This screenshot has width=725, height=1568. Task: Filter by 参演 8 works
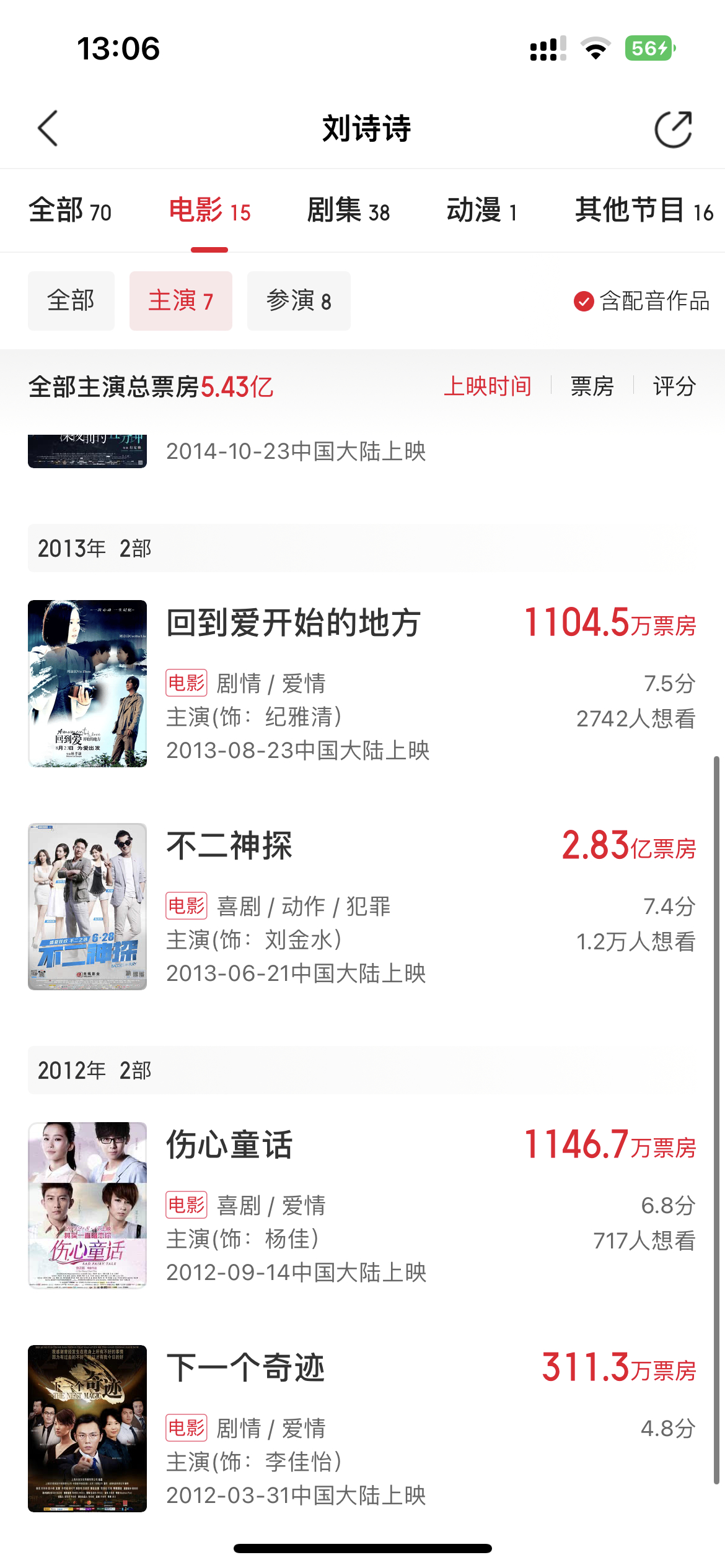coord(299,301)
